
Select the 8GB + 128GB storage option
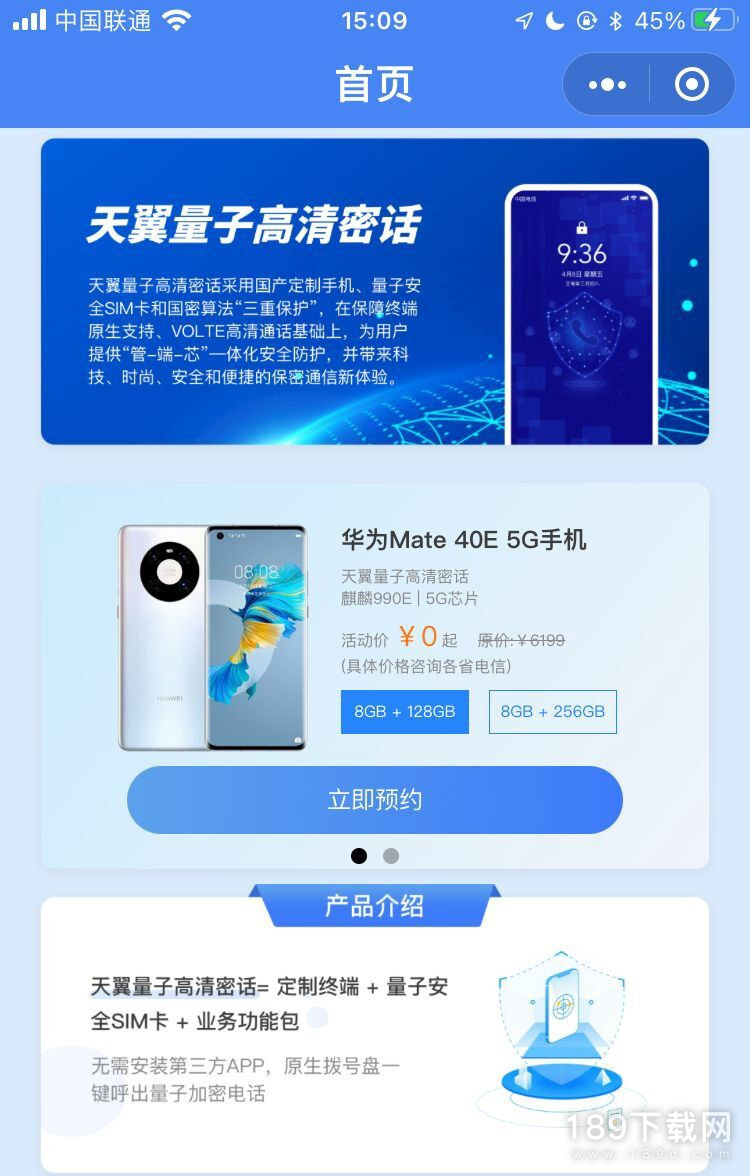(x=404, y=712)
